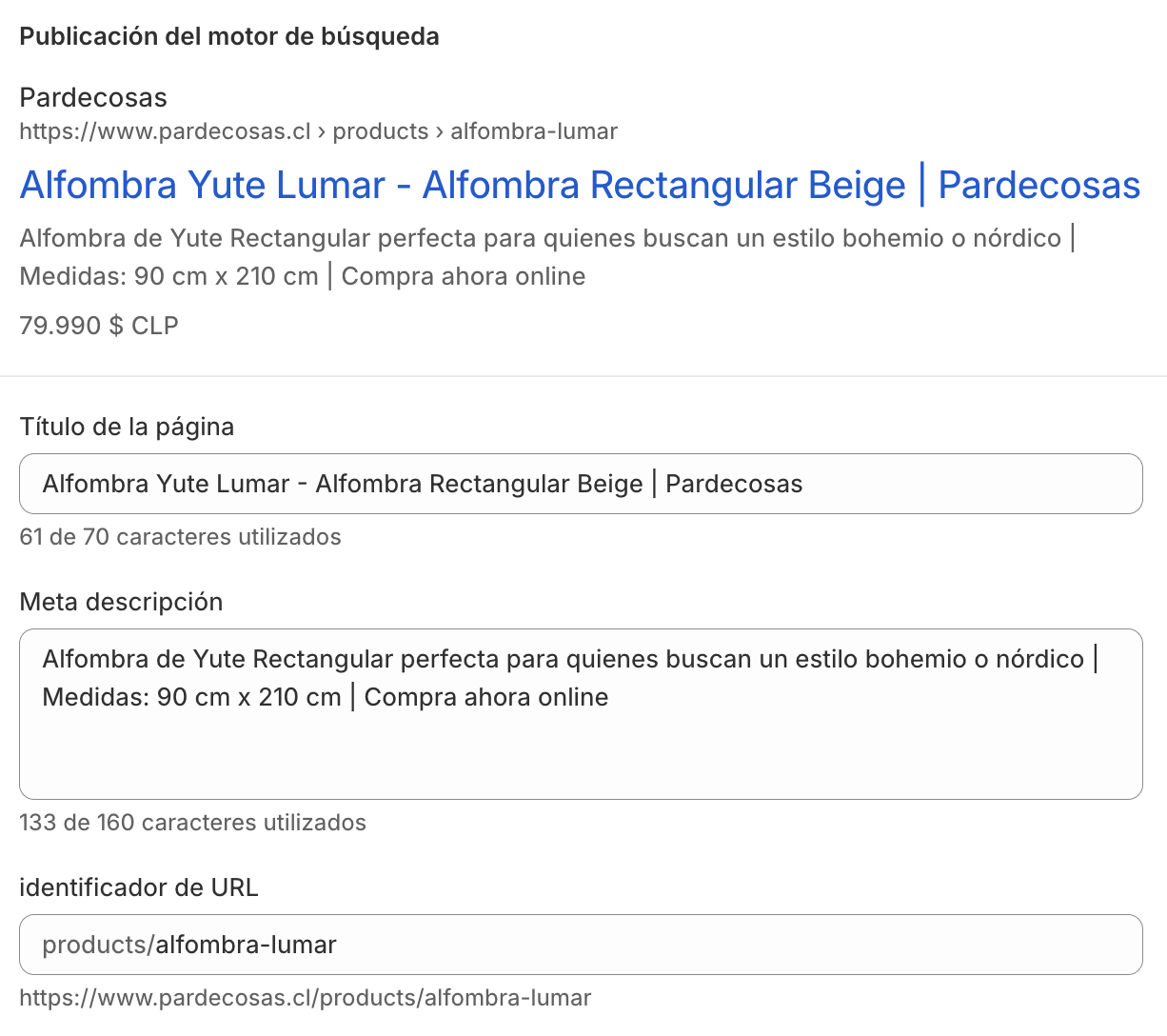The image size is (1167, 1036).
Task: Tap the Meta descripción text area
Action: (x=581, y=714)
